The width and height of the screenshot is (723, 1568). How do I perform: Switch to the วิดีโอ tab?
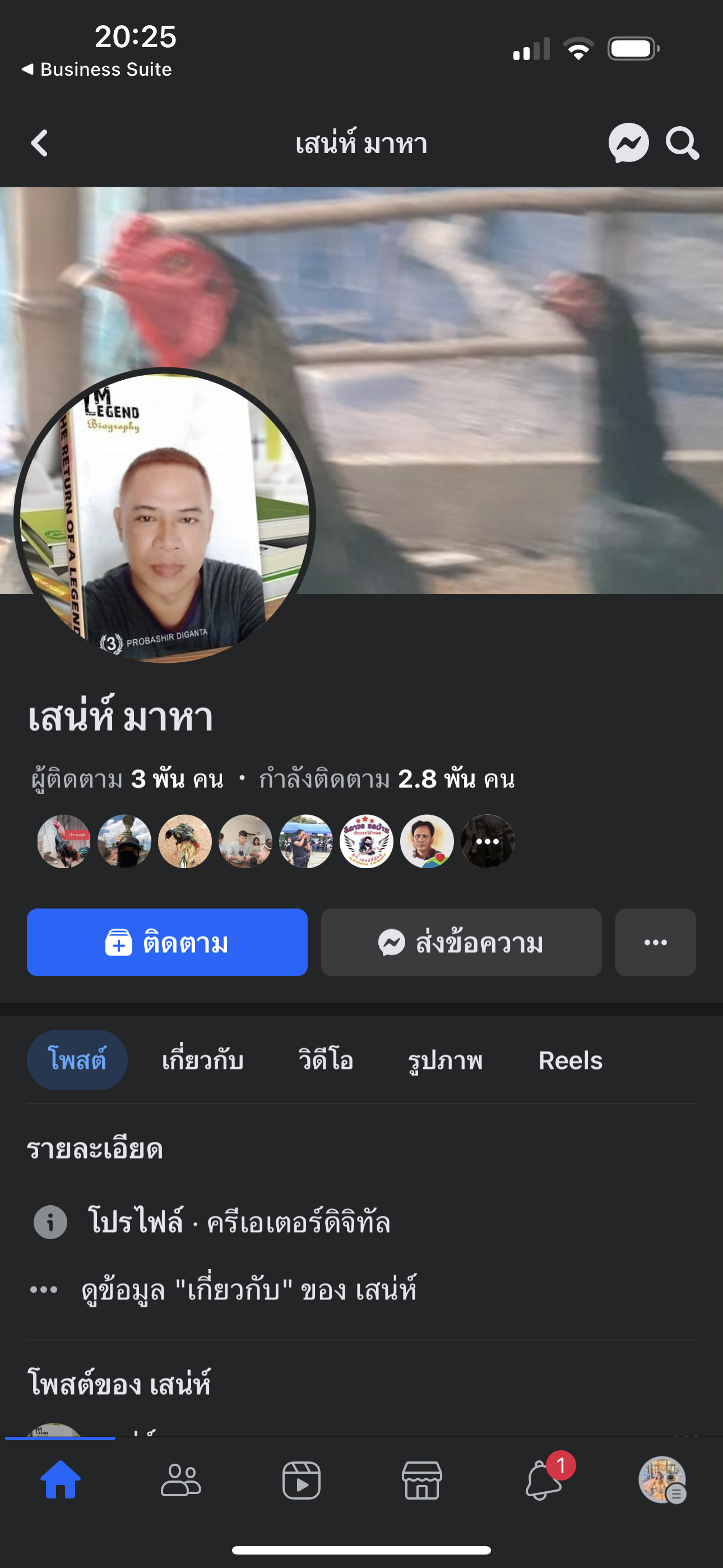(x=326, y=1060)
